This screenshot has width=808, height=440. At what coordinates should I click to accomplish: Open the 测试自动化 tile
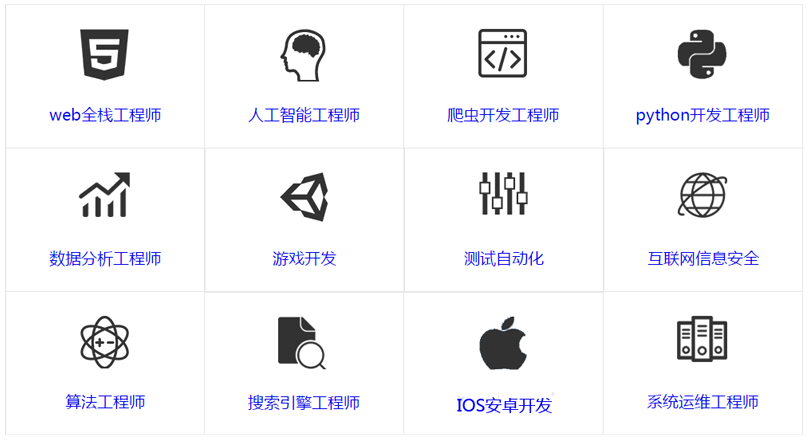coord(503,258)
